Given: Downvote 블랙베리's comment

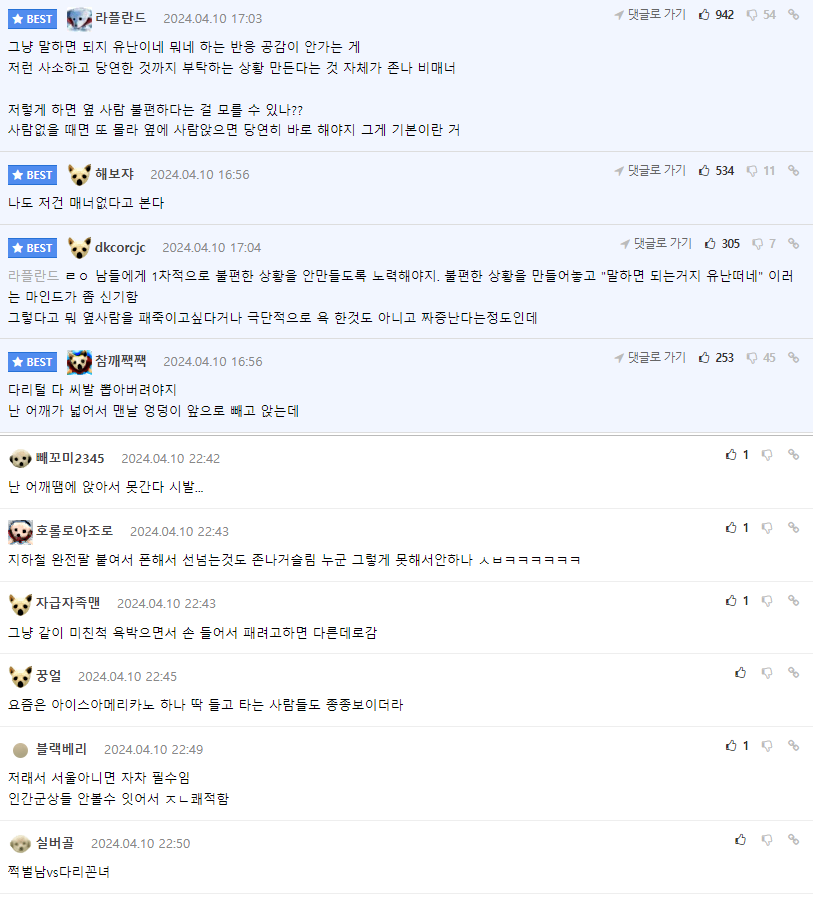Looking at the screenshot, I should pos(767,746).
